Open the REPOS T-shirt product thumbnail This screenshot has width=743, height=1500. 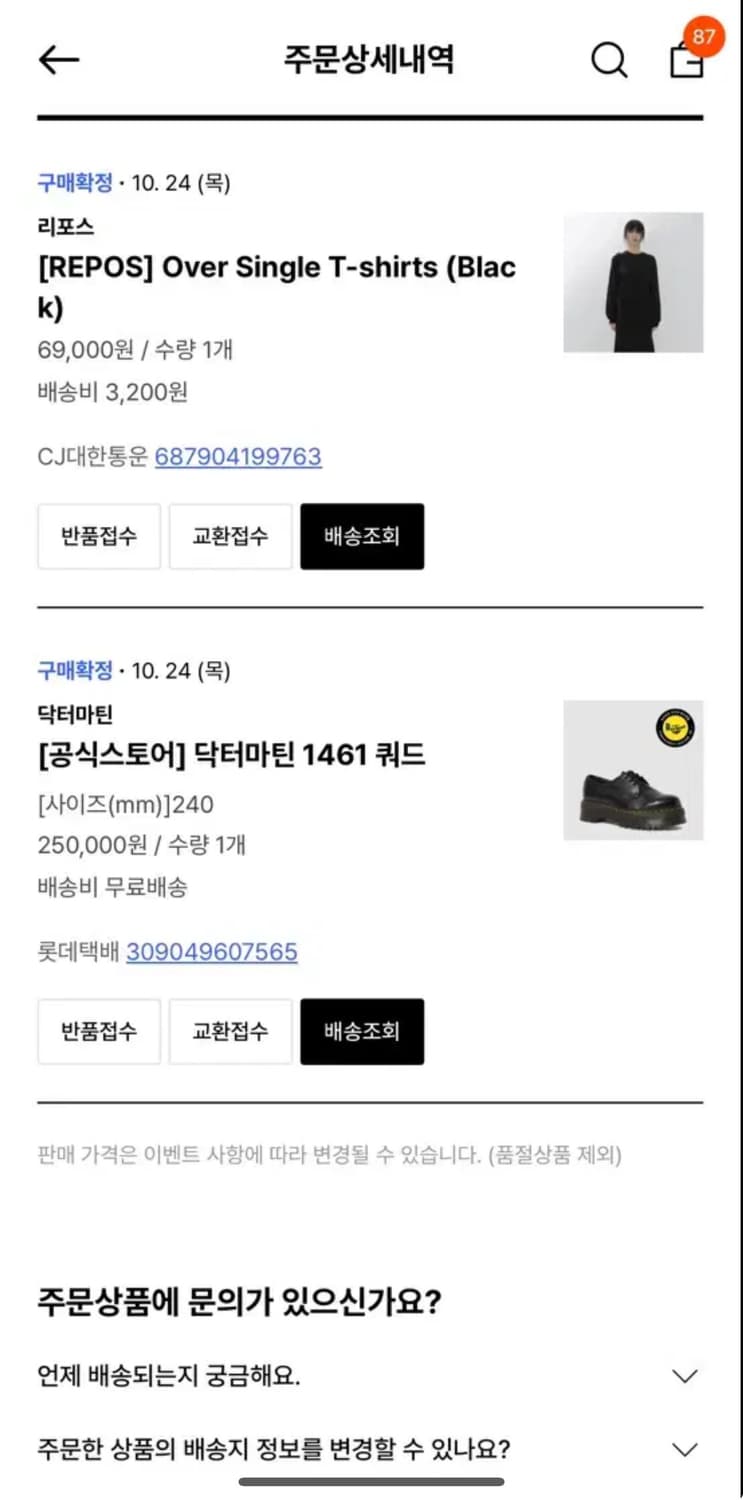634,283
